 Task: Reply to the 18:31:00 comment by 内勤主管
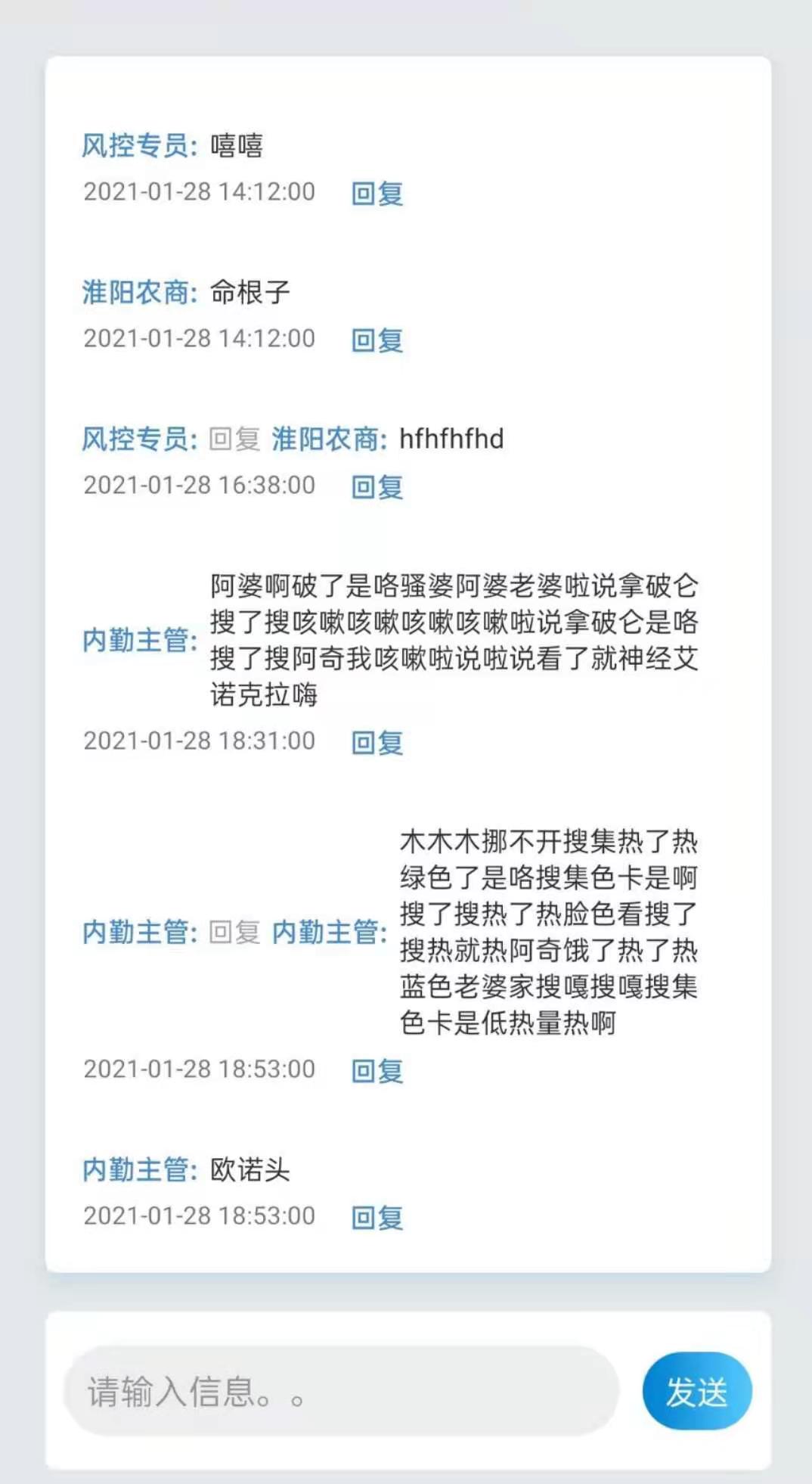tap(377, 743)
